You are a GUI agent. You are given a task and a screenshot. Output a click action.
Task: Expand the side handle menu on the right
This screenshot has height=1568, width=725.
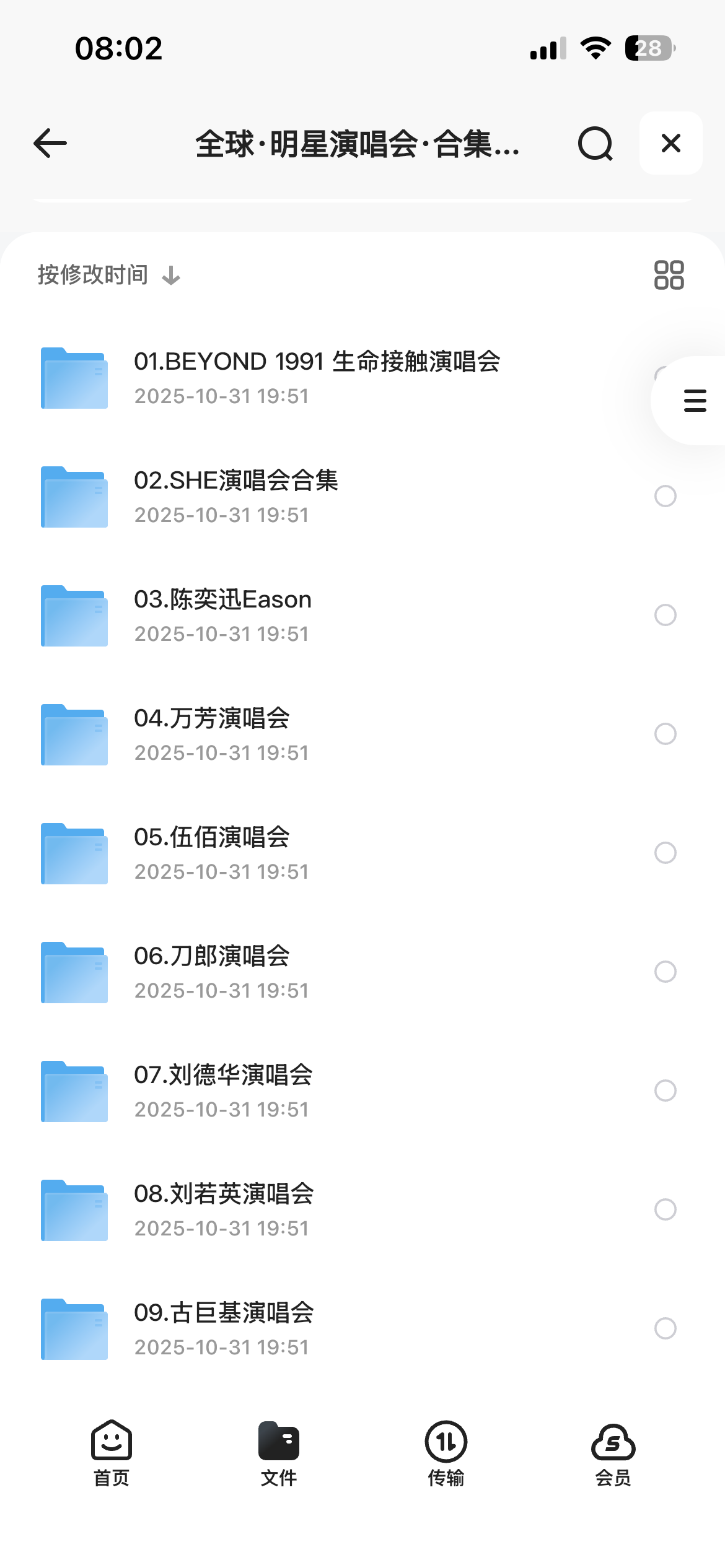coord(694,400)
